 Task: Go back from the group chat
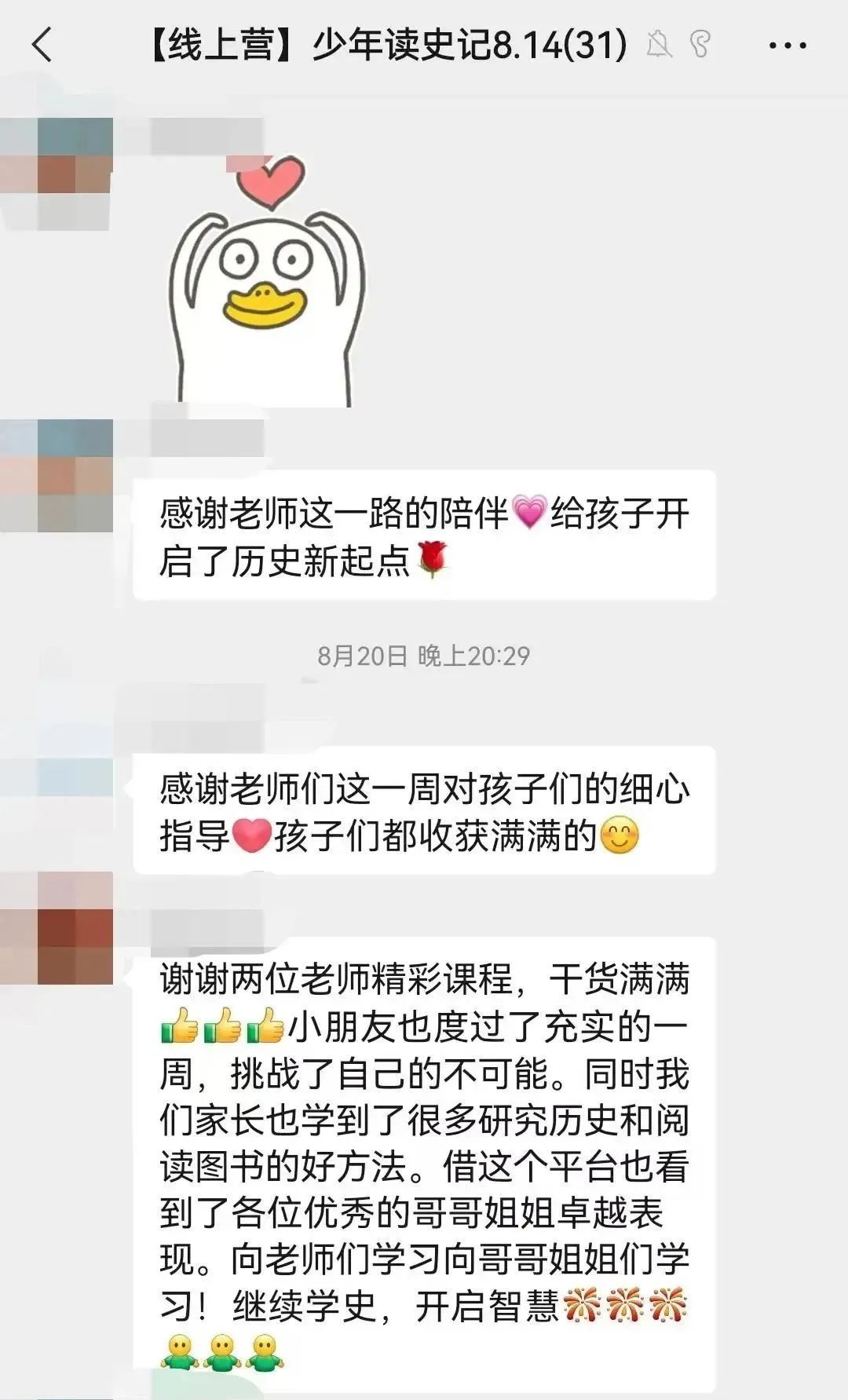coord(43,45)
